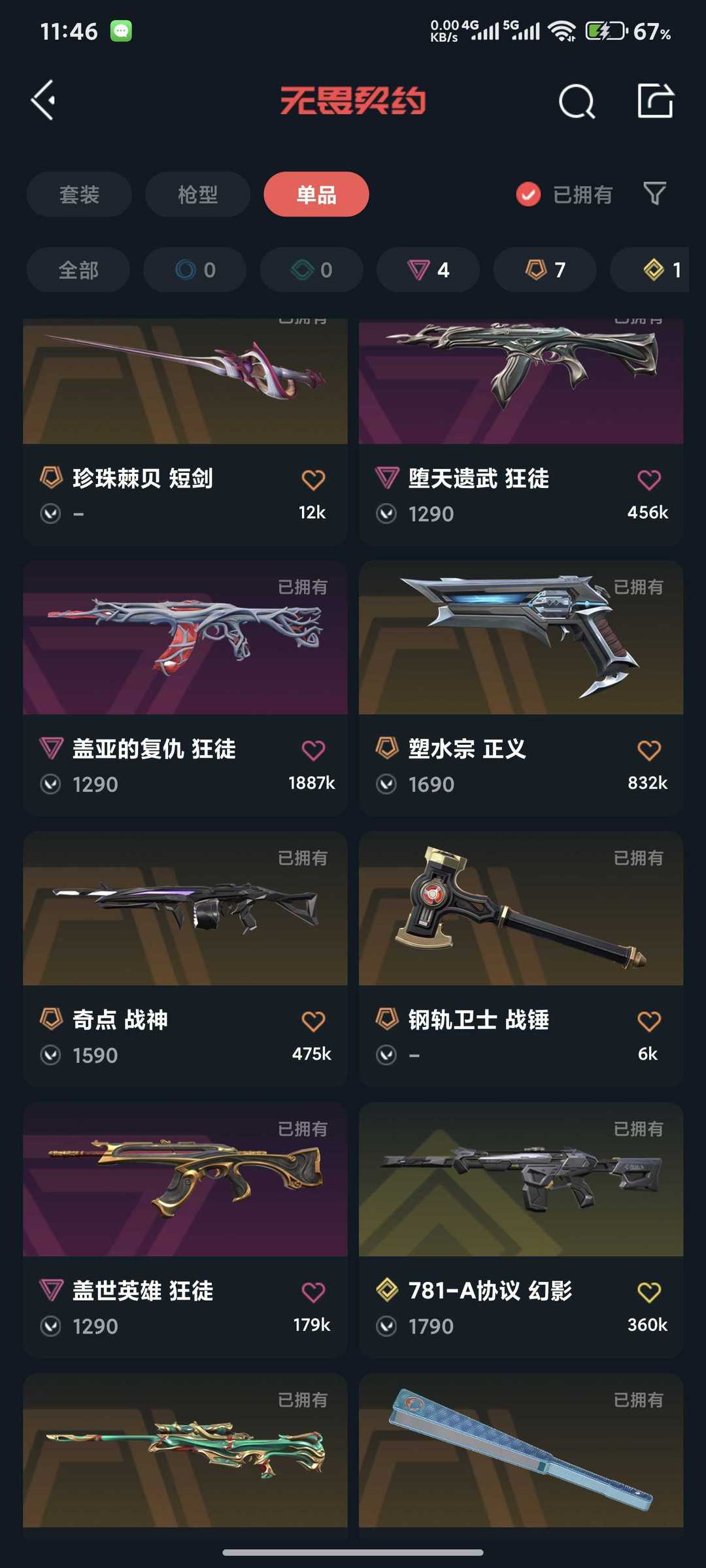Like the 堕天遗武 狂徒 skin
This screenshot has height=1568, width=706.
click(649, 480)
